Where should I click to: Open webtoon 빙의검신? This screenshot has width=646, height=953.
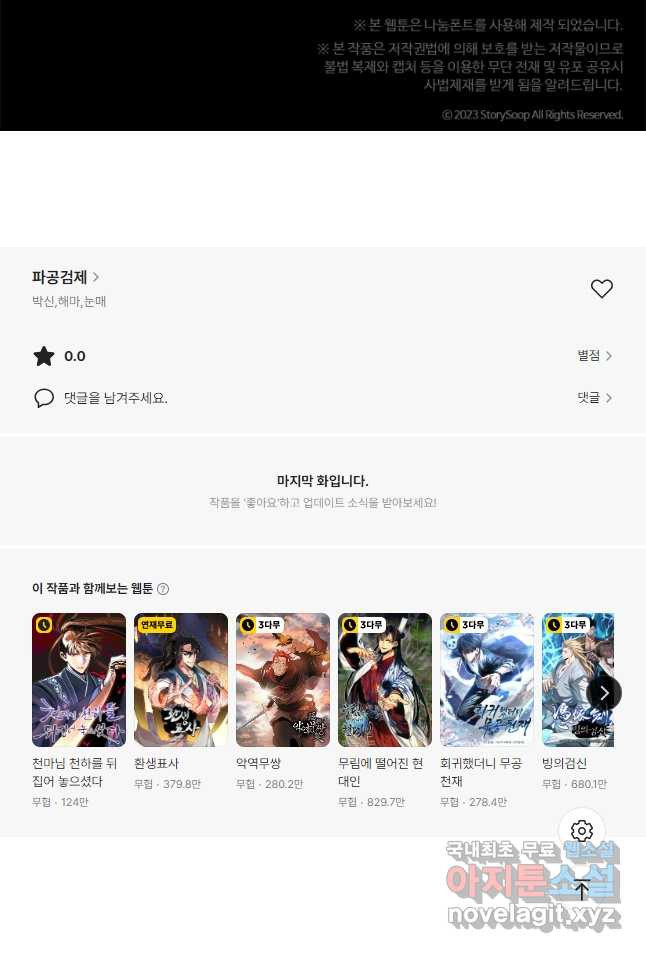tap(575, 680)
